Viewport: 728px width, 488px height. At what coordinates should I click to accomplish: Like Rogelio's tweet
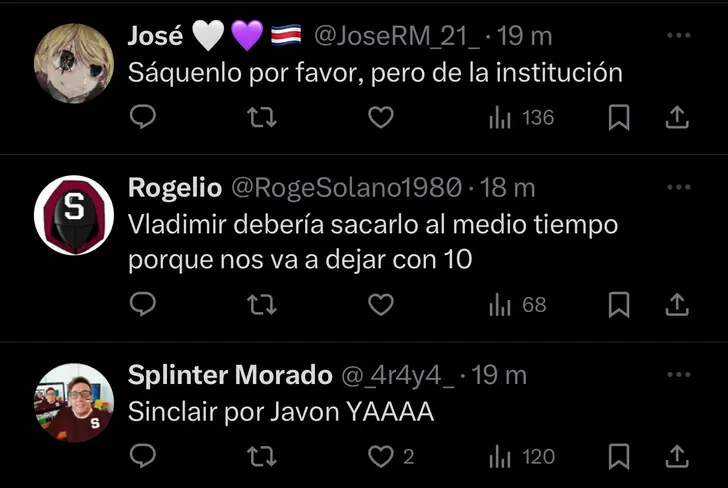(380, 304)
